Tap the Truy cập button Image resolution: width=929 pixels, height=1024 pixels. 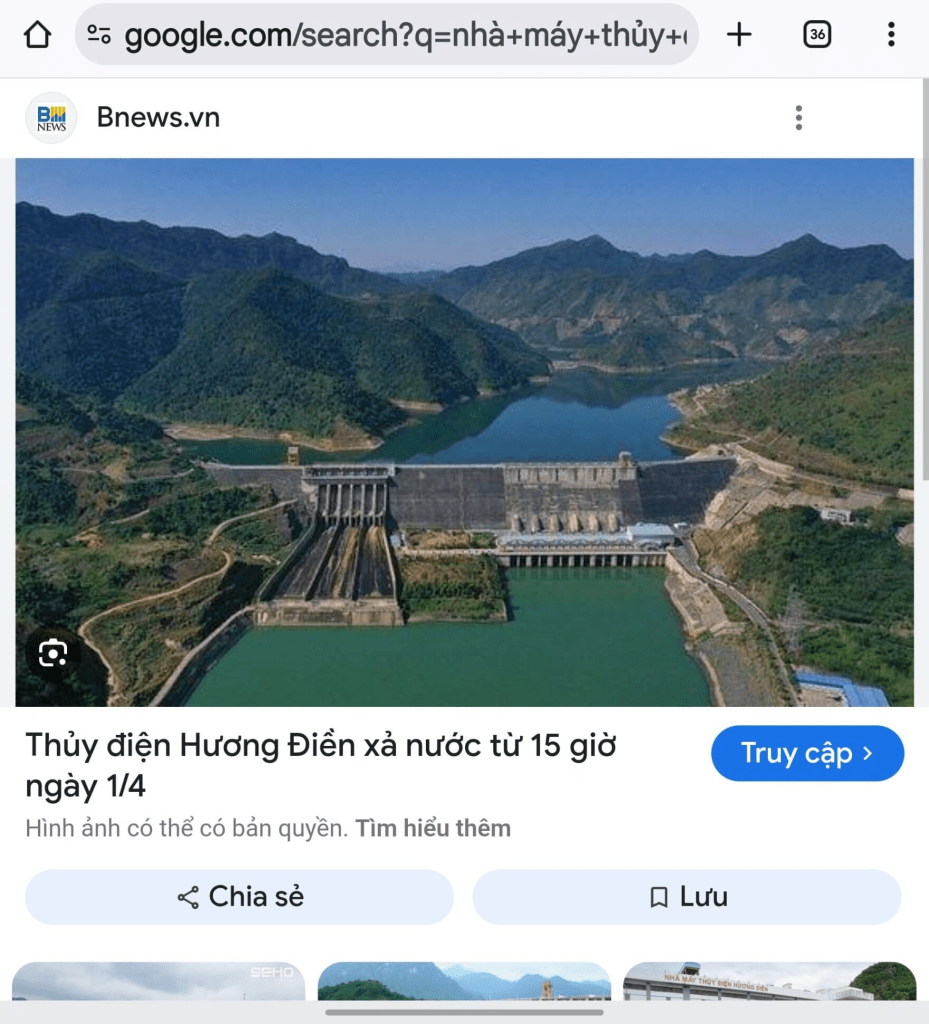[x=807, y=753]
